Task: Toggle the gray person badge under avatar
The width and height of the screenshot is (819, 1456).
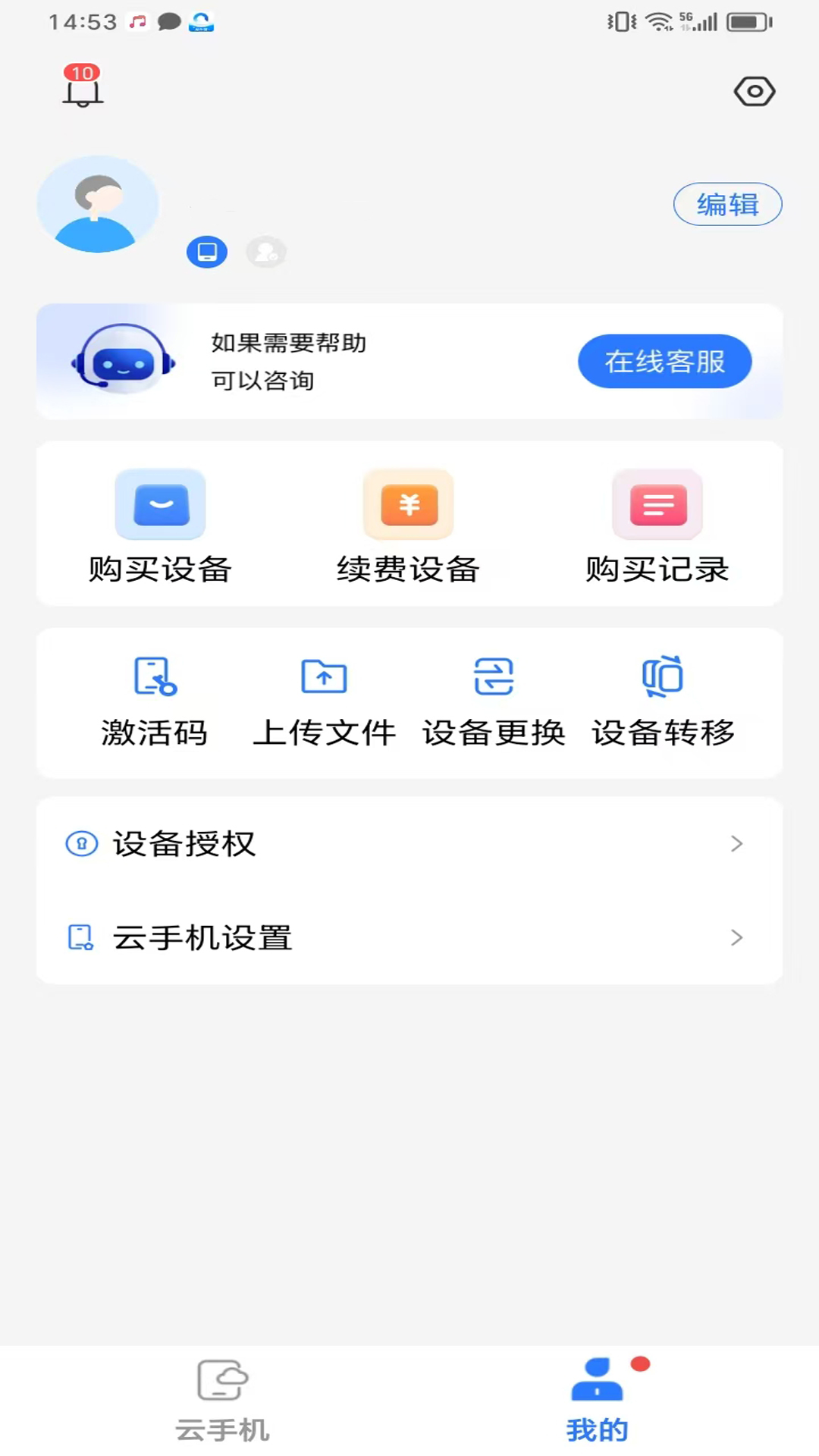Action: [265, 252]
